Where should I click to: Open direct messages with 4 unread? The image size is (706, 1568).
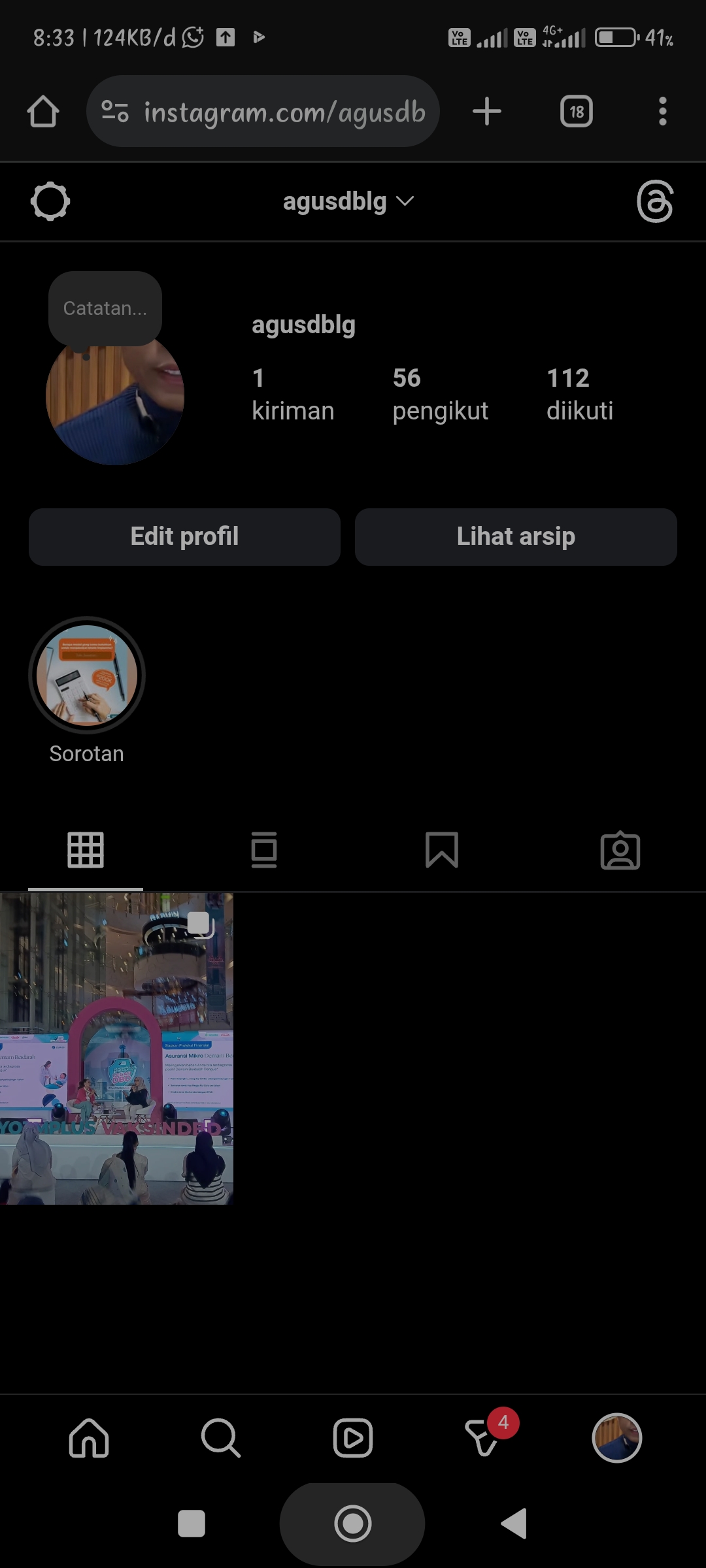click(485, 1438)
